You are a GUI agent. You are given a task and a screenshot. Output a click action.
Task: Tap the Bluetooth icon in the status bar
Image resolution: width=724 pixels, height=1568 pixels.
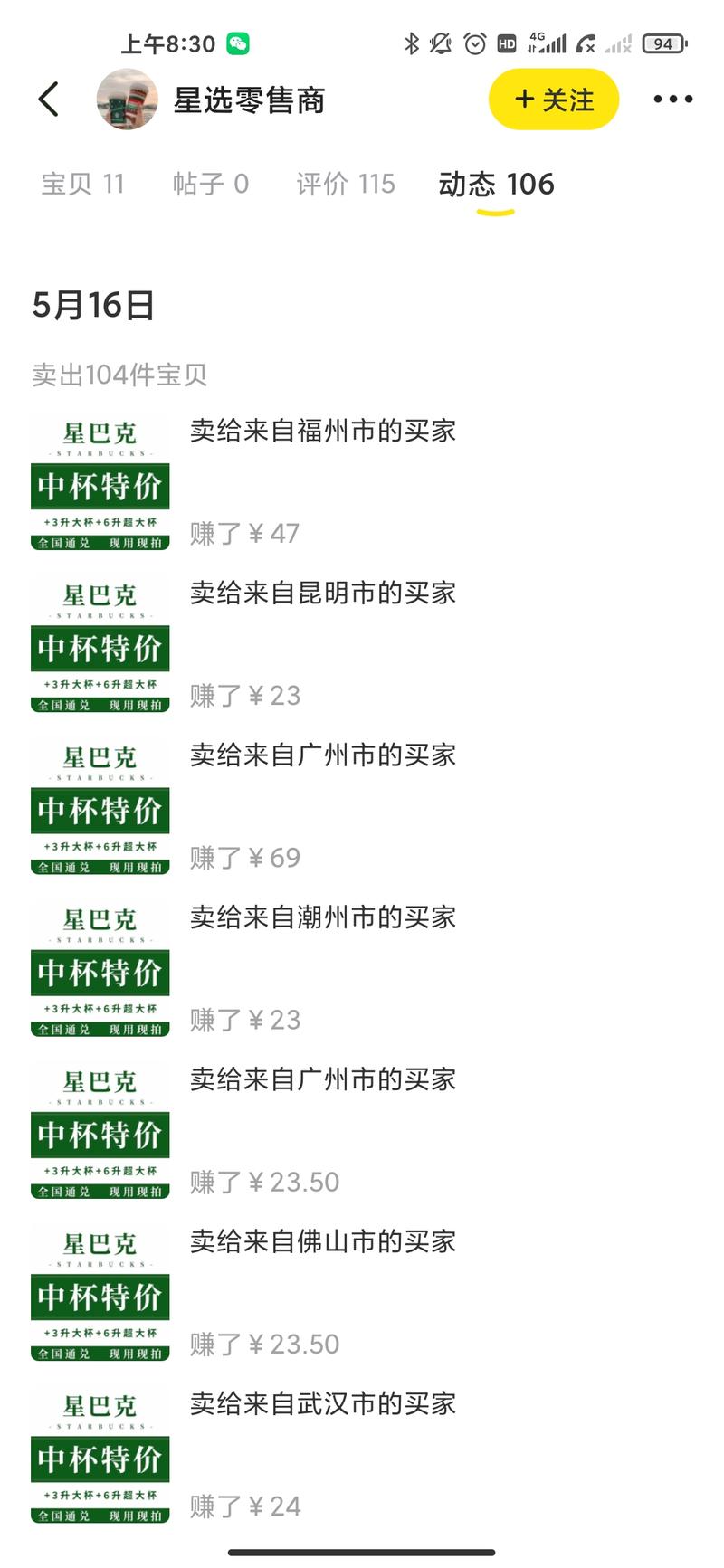(412, 42)
